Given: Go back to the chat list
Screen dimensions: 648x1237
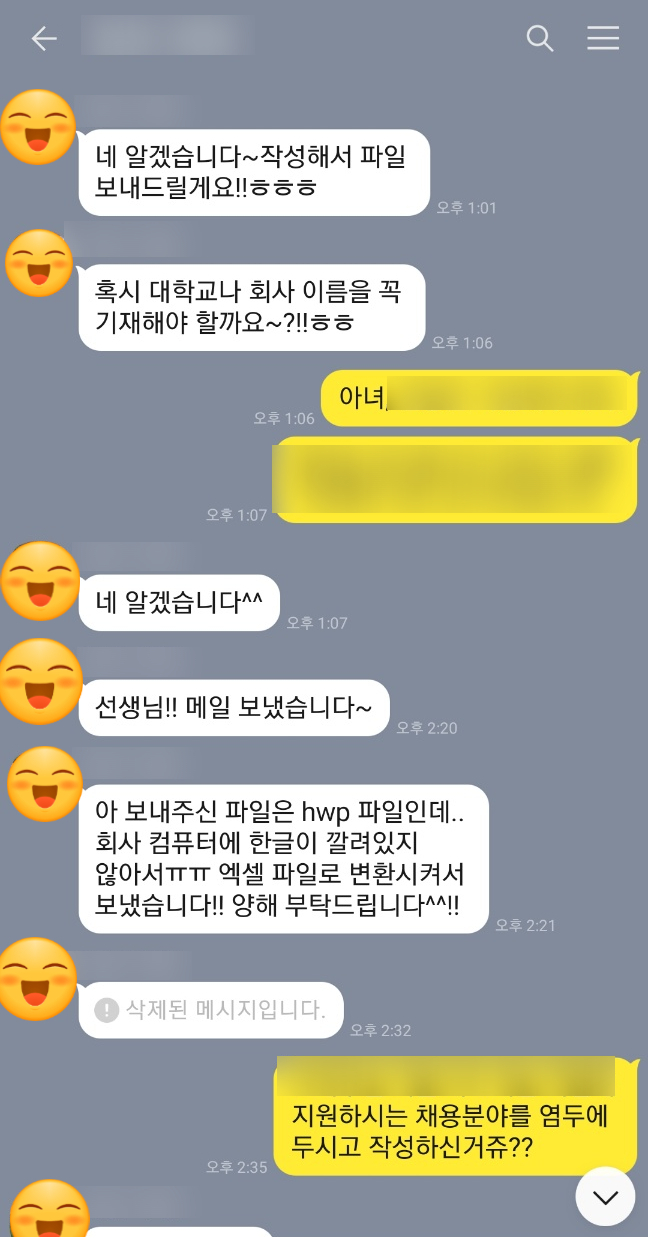Looking at the screenshot, I should (x=44, y=39).
